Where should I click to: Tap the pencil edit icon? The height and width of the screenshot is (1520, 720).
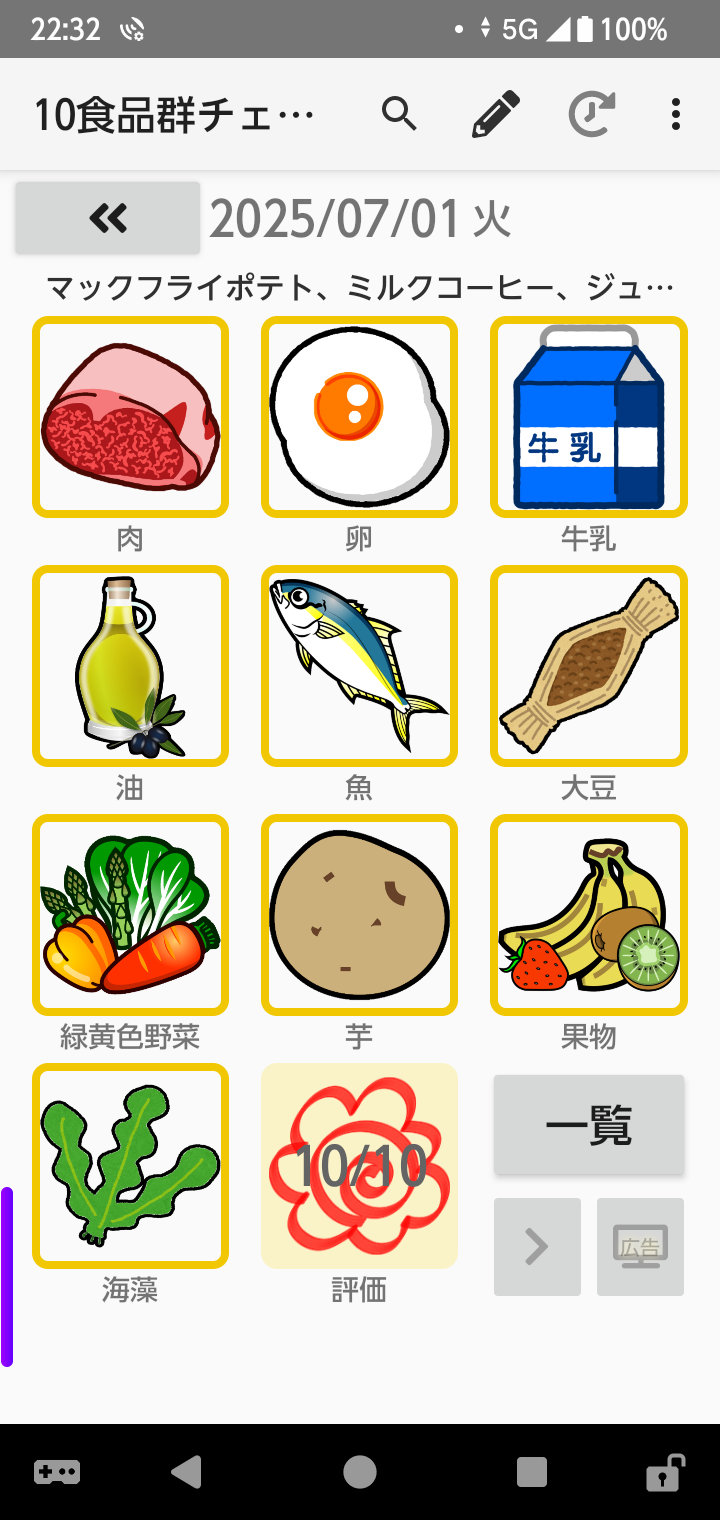[496, 115]
